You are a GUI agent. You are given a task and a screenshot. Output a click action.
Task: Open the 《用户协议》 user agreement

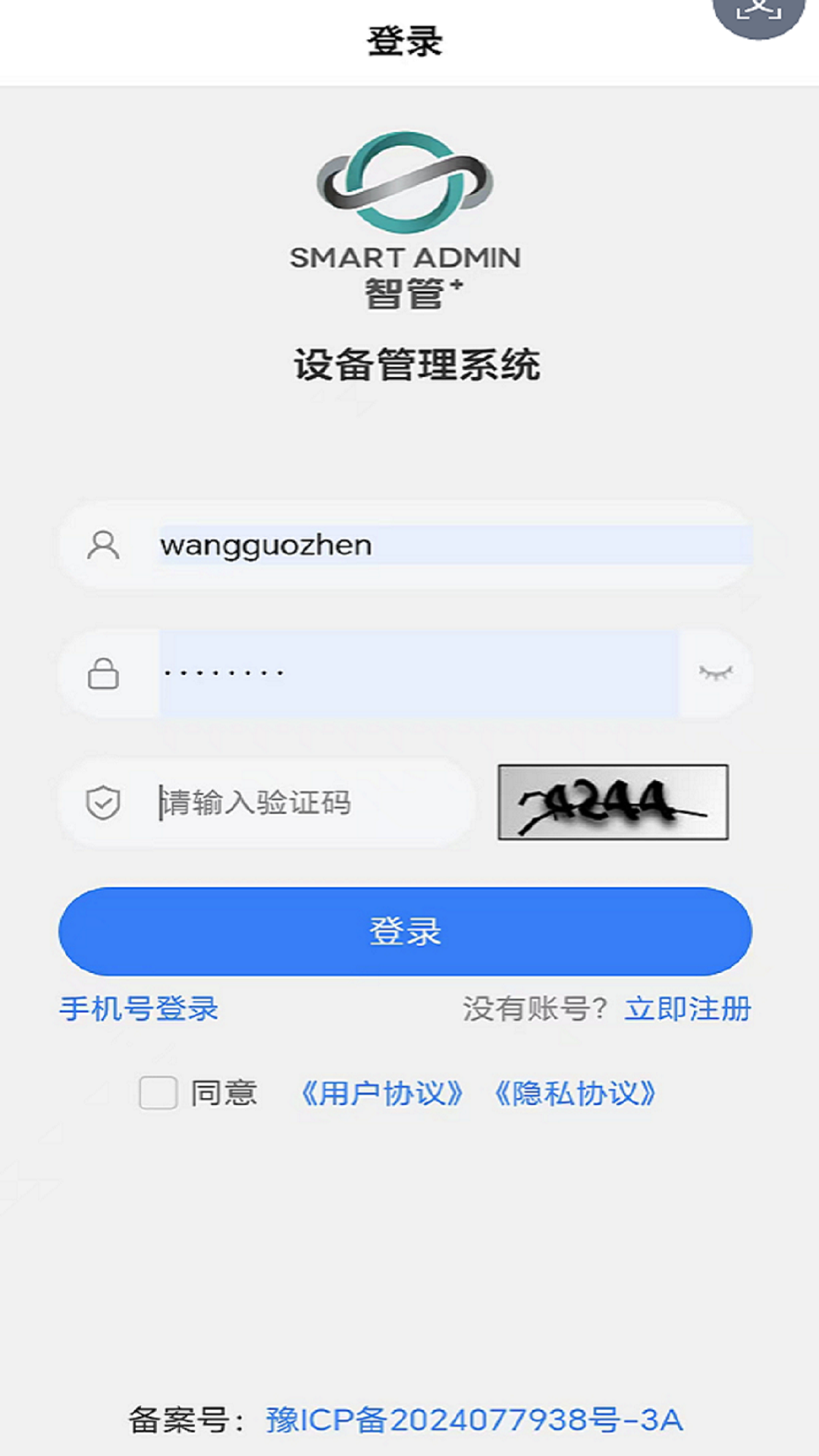381,1093
